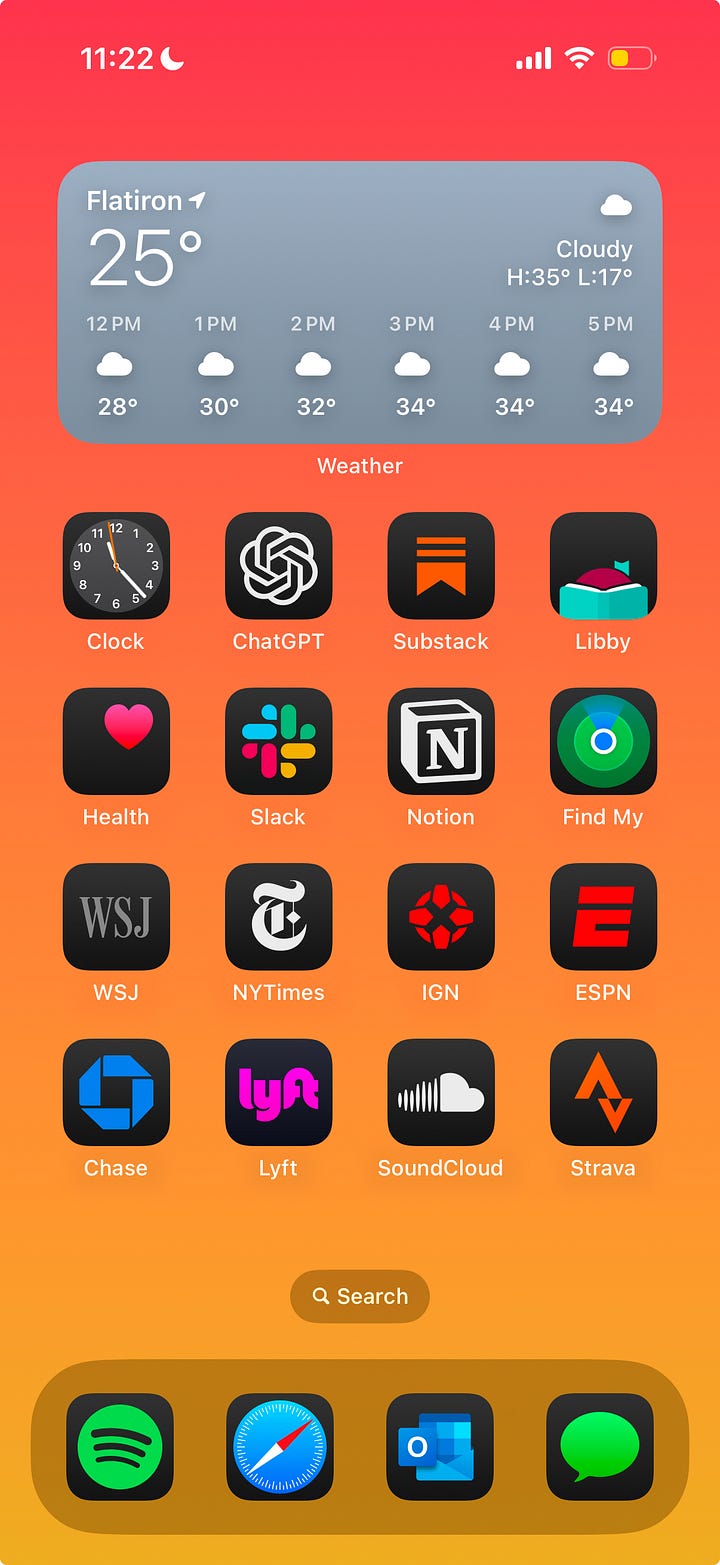Viewport: 720px width, 1565px height.
Task: Open the Weather widget for Flatiron
Action: pyautogui.click(x=359, y=301)
